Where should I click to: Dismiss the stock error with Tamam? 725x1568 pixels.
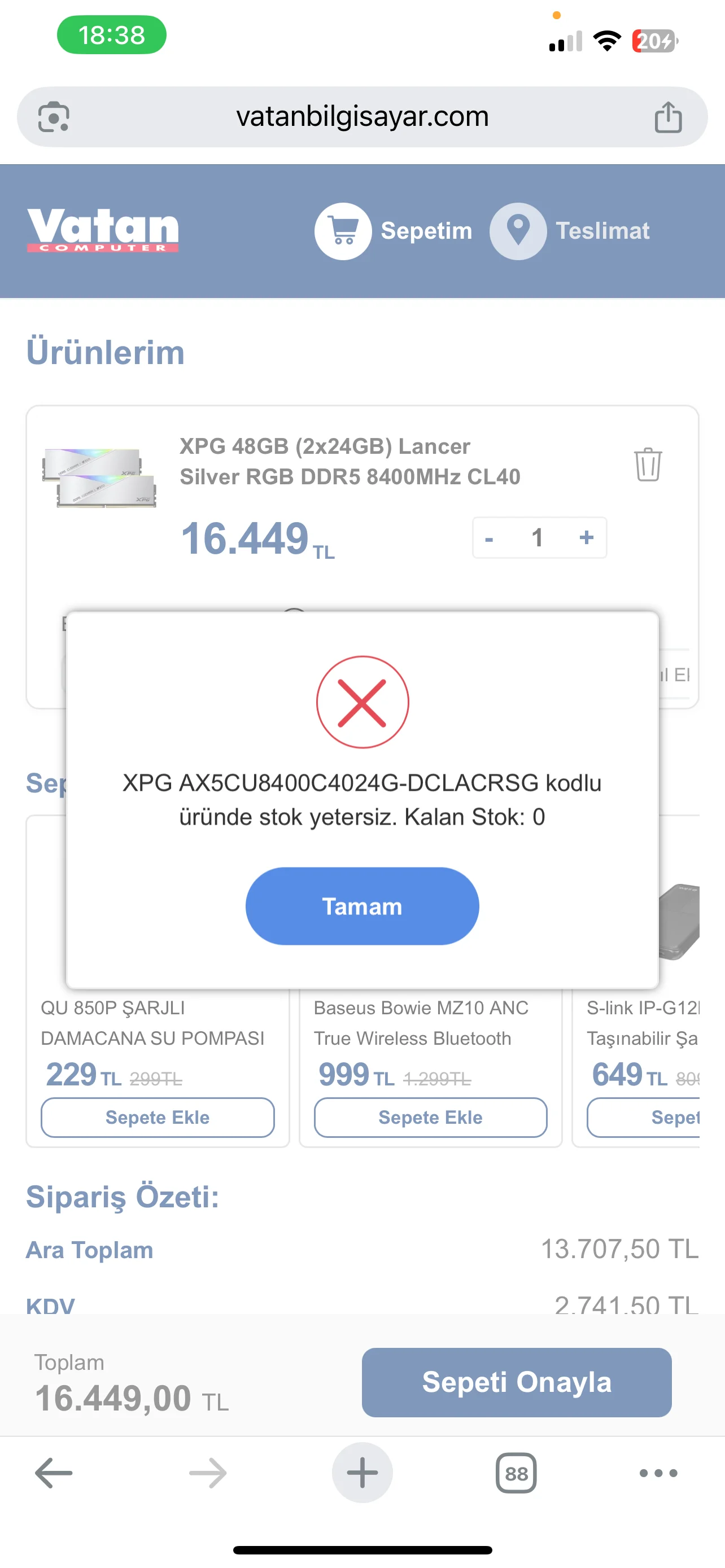[x=362, y=906]
